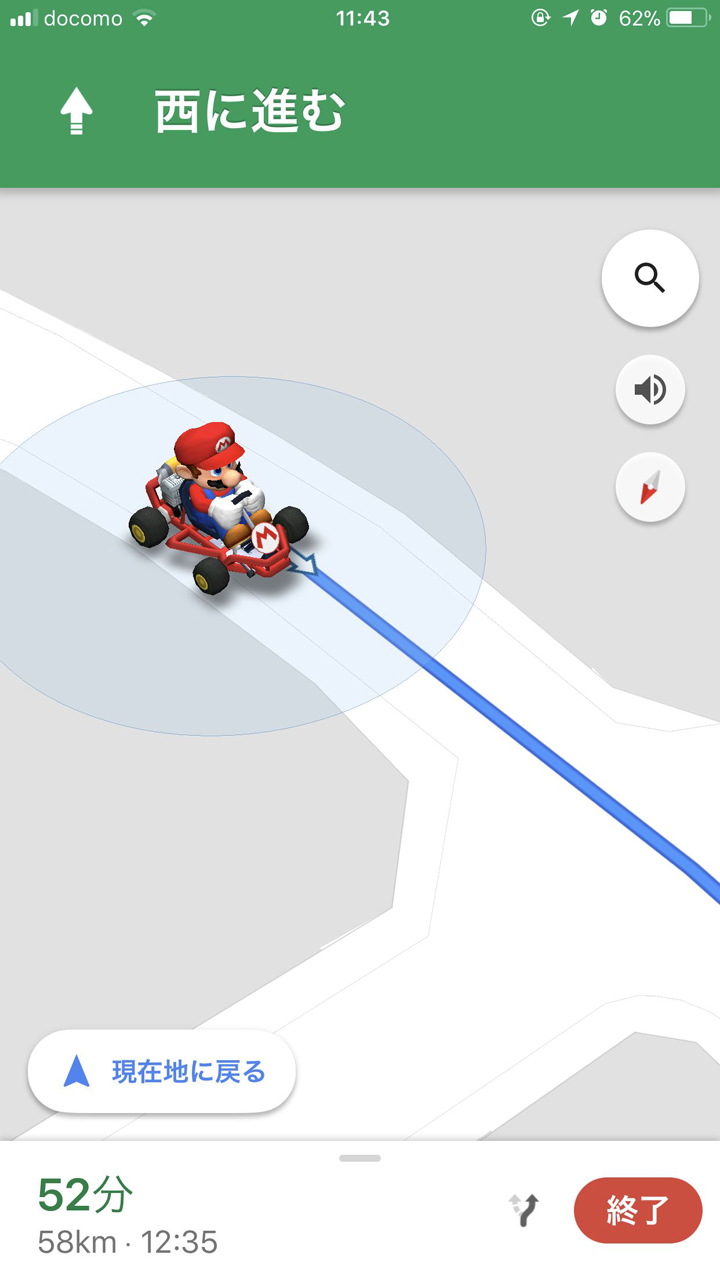
Task: Tap the compass button to reorient the map
Action: (x=650, y=489)
